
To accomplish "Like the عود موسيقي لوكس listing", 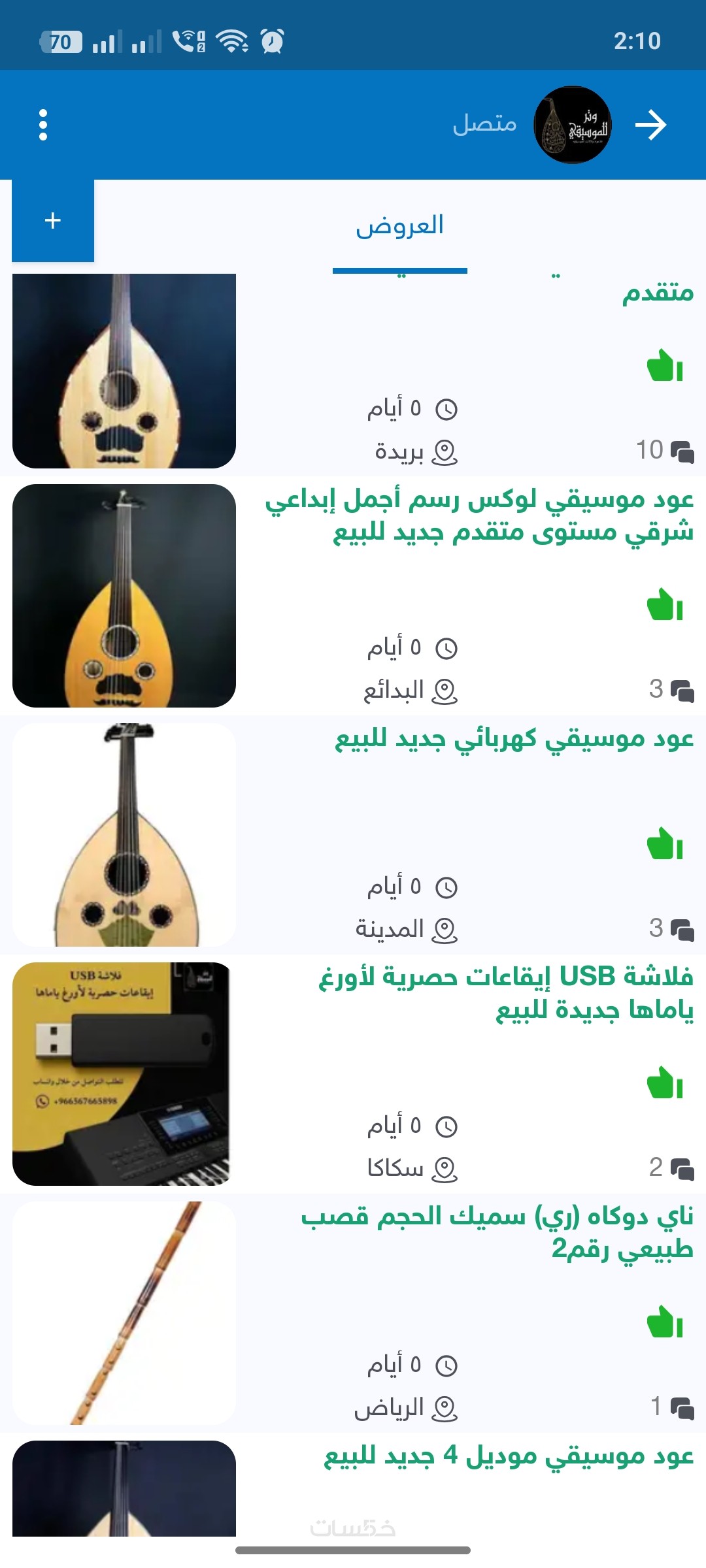I will [x=665, y=605].
